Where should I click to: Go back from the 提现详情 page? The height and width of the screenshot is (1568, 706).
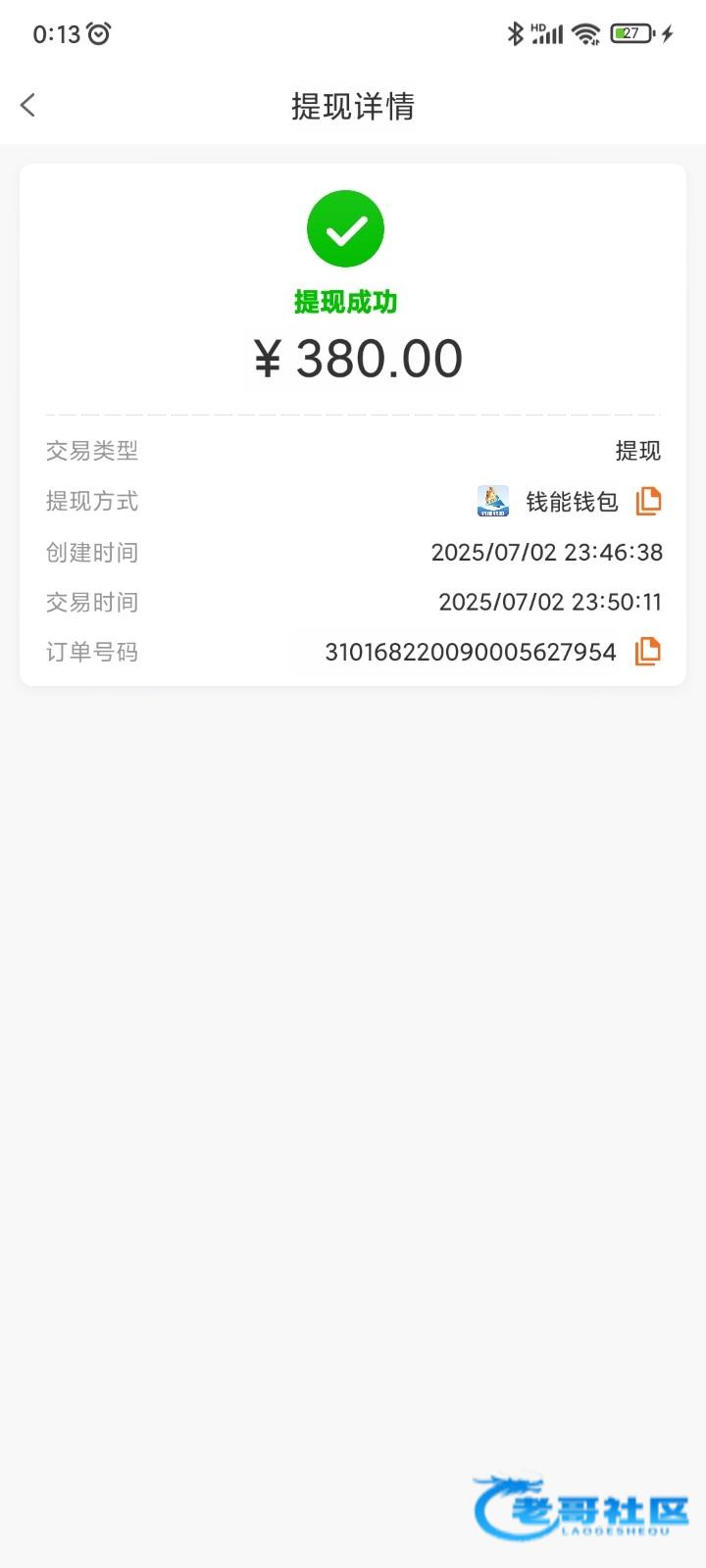[27, 105]
